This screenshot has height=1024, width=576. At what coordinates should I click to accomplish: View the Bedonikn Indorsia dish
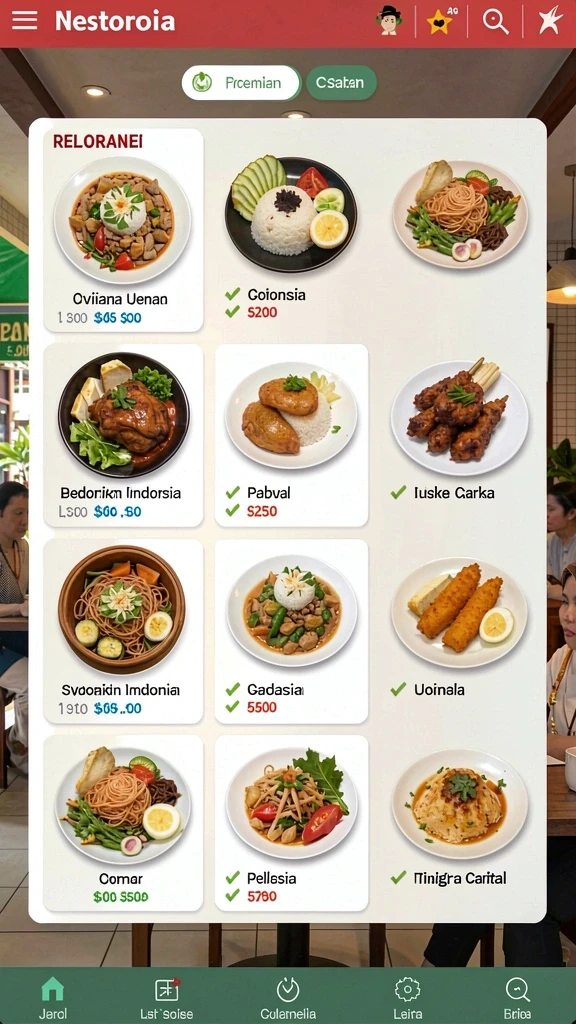click(x=123, y=435)
